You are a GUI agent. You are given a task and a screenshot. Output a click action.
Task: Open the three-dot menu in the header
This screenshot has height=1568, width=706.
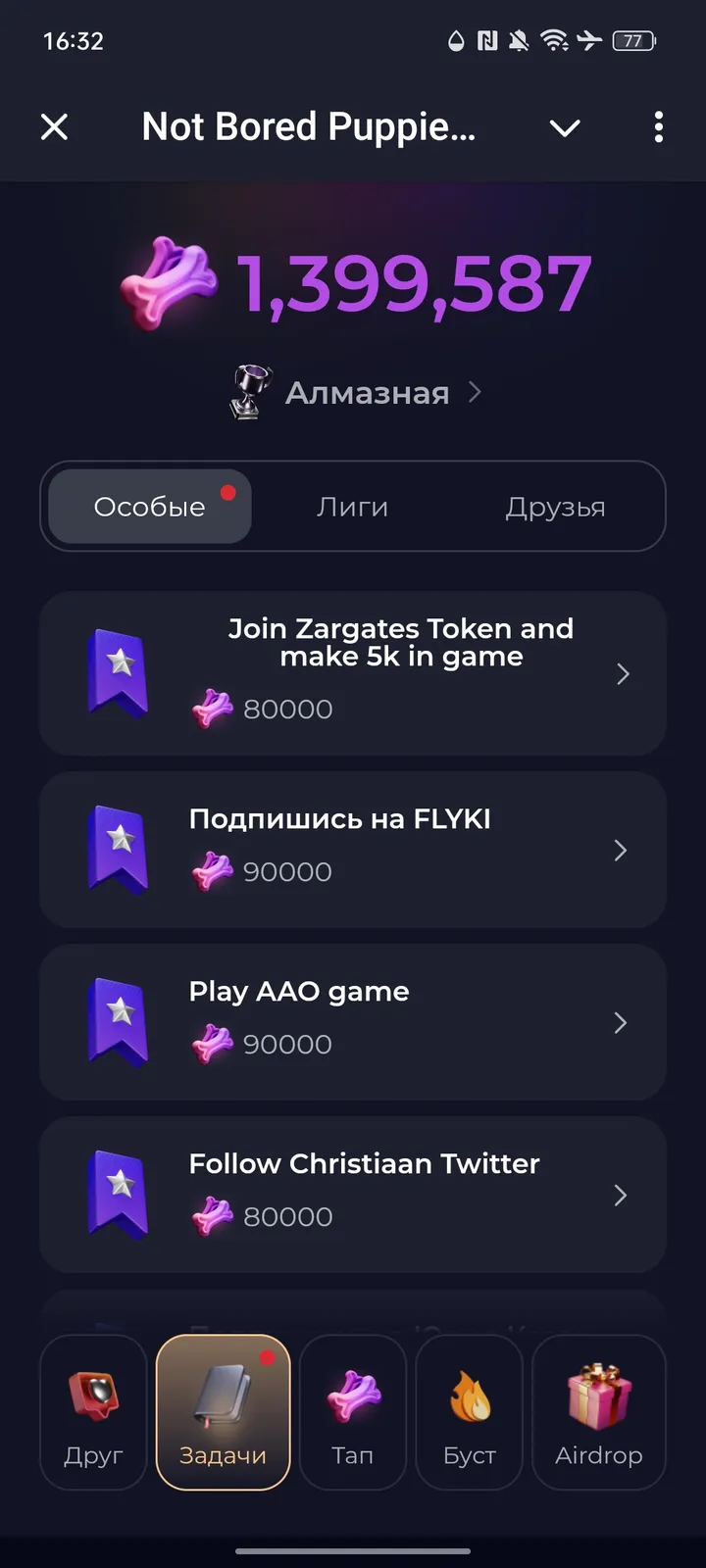(658, 127)
